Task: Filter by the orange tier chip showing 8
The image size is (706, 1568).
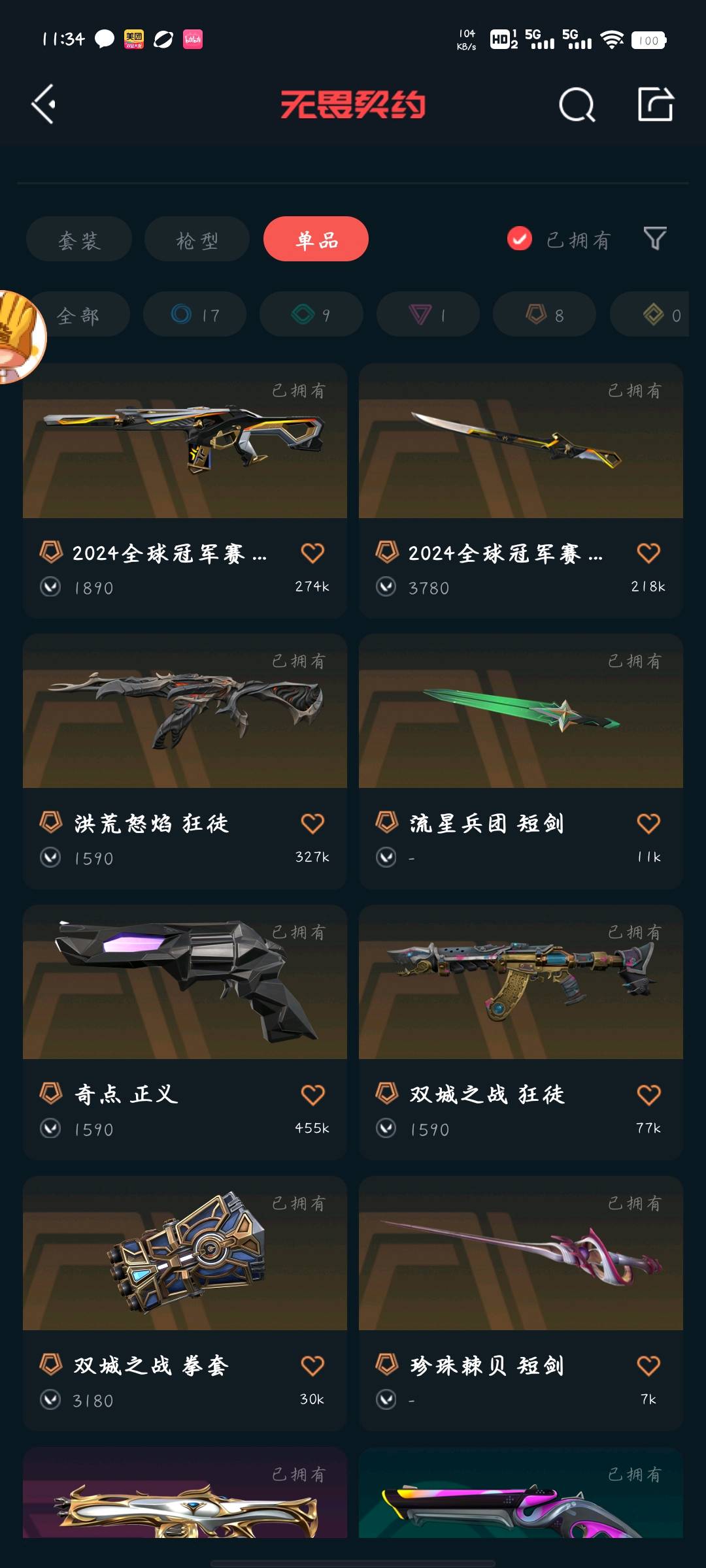Action: (x=545, y=315)
